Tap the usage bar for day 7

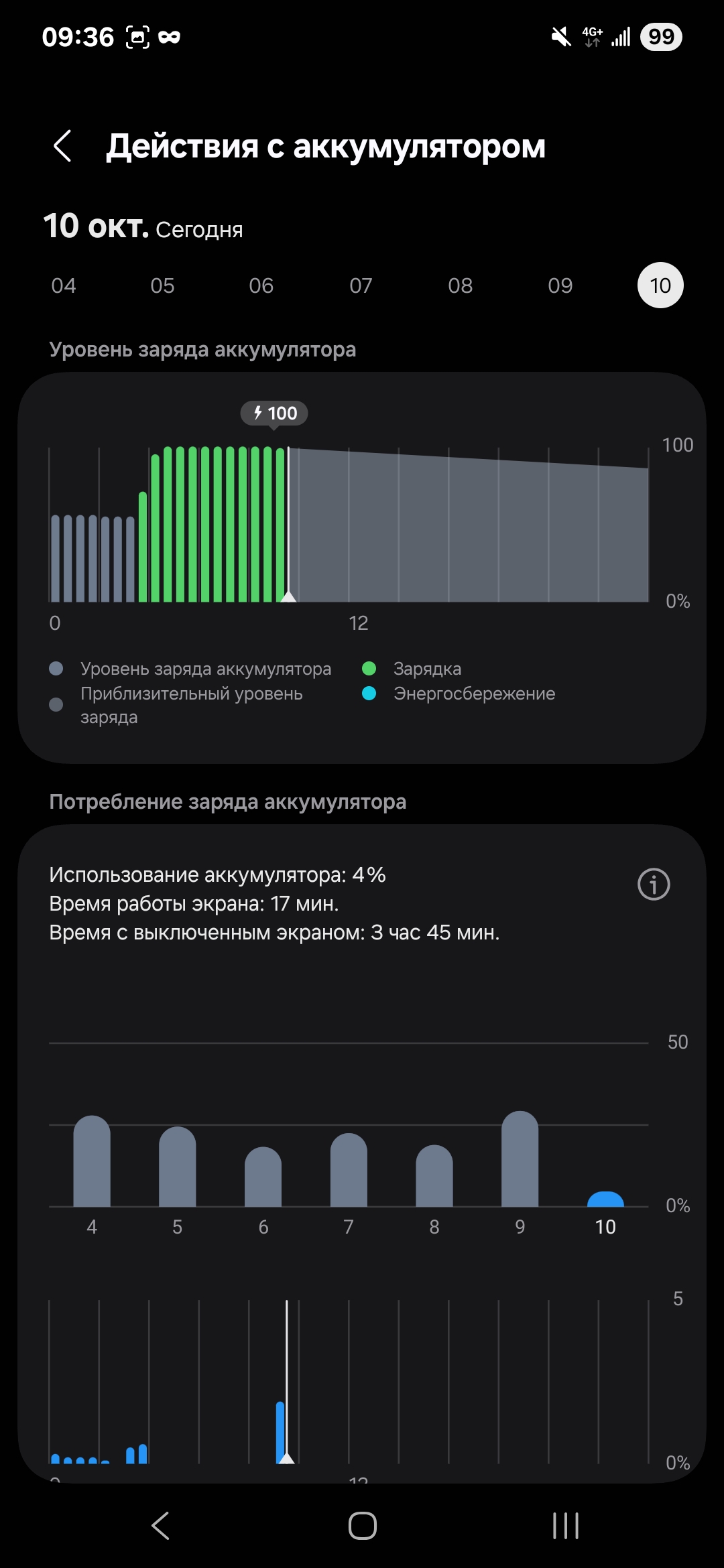349,1171
